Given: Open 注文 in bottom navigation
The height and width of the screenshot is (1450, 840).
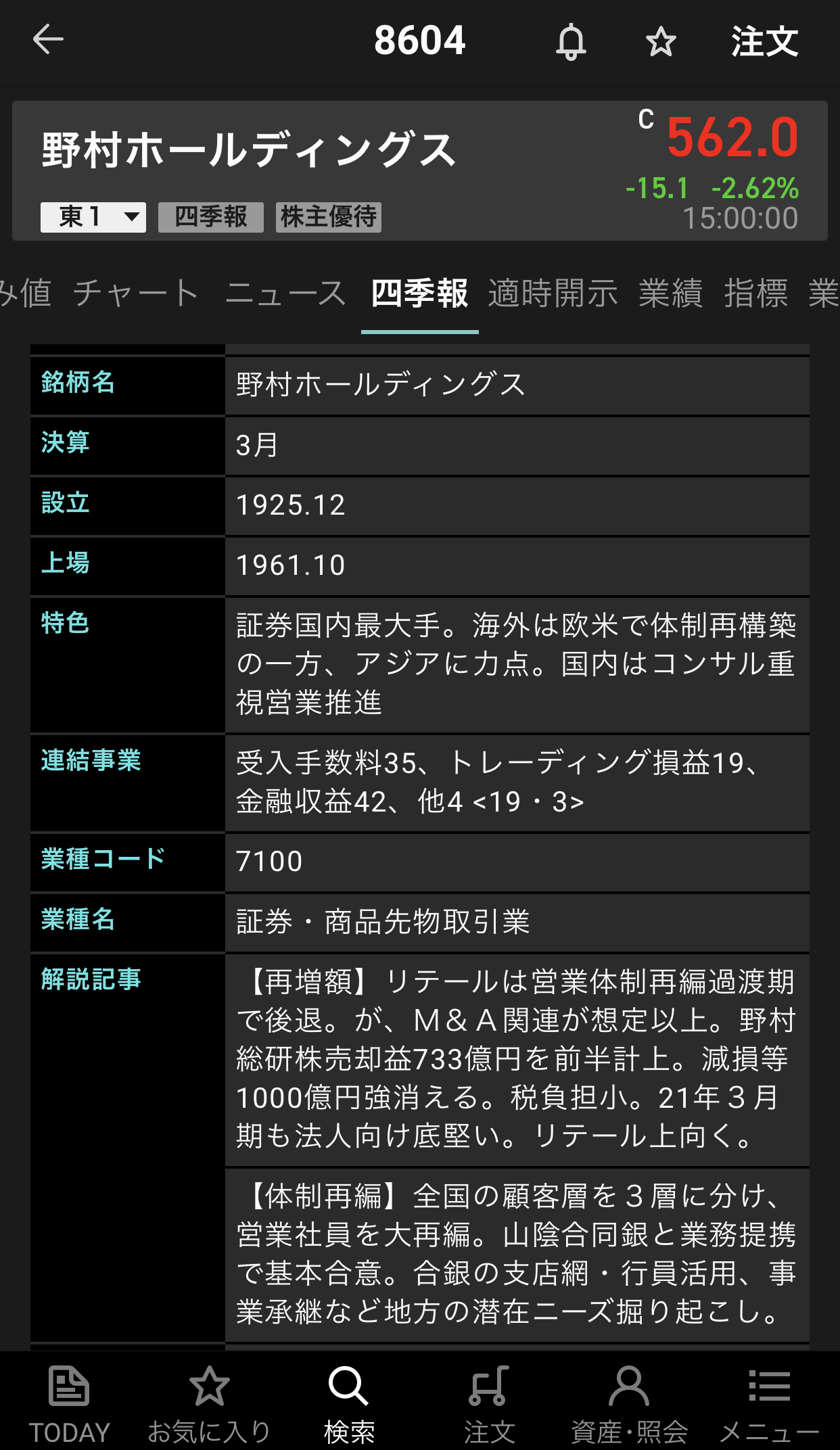Looking at the screenshot, I should 489,1404.
